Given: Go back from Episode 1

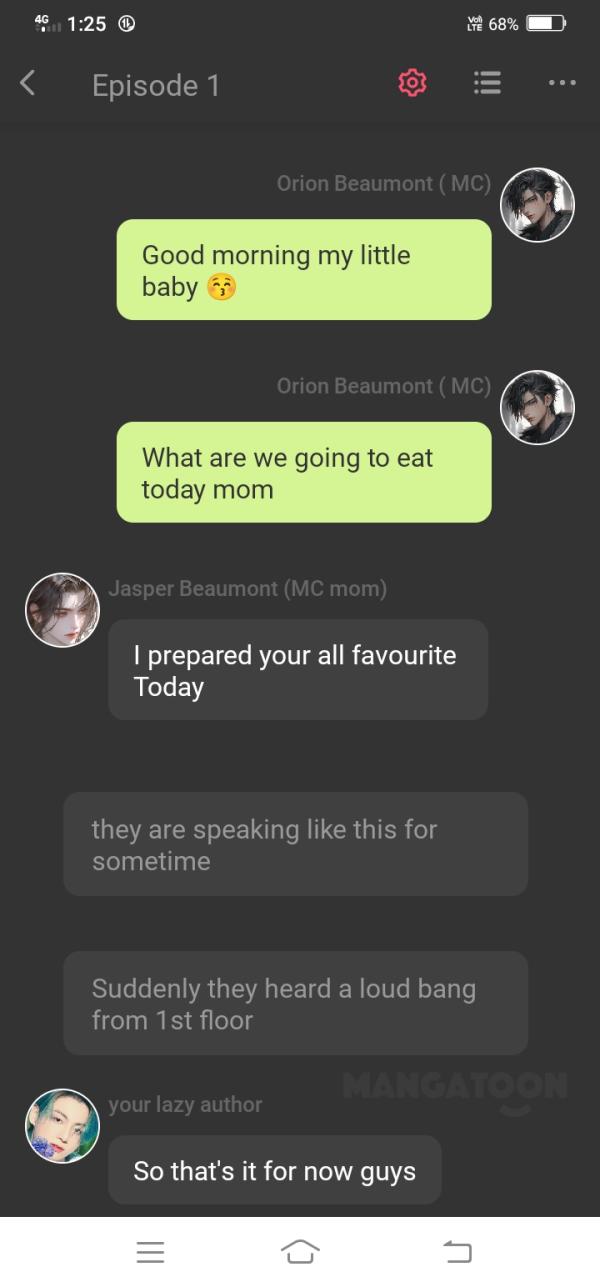Looking at the screenshot, I should coord(28,84).
